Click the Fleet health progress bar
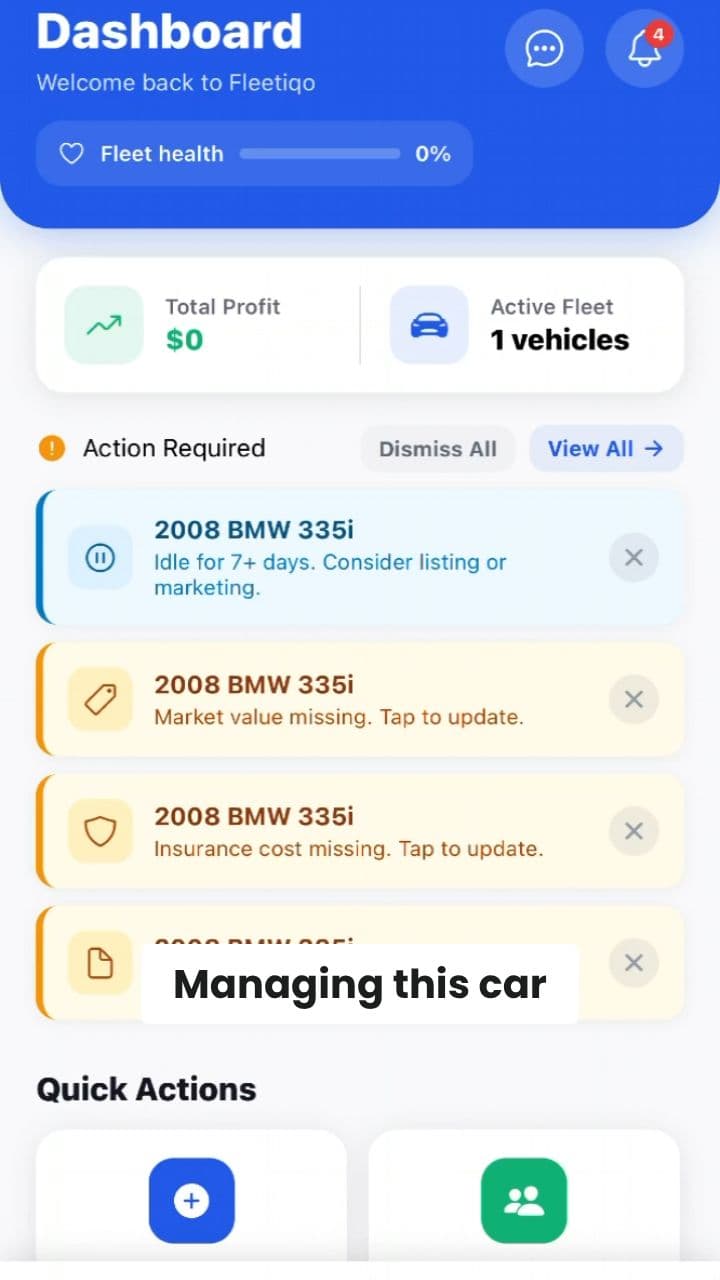720x1280 pixels. (x=320, y=153)
